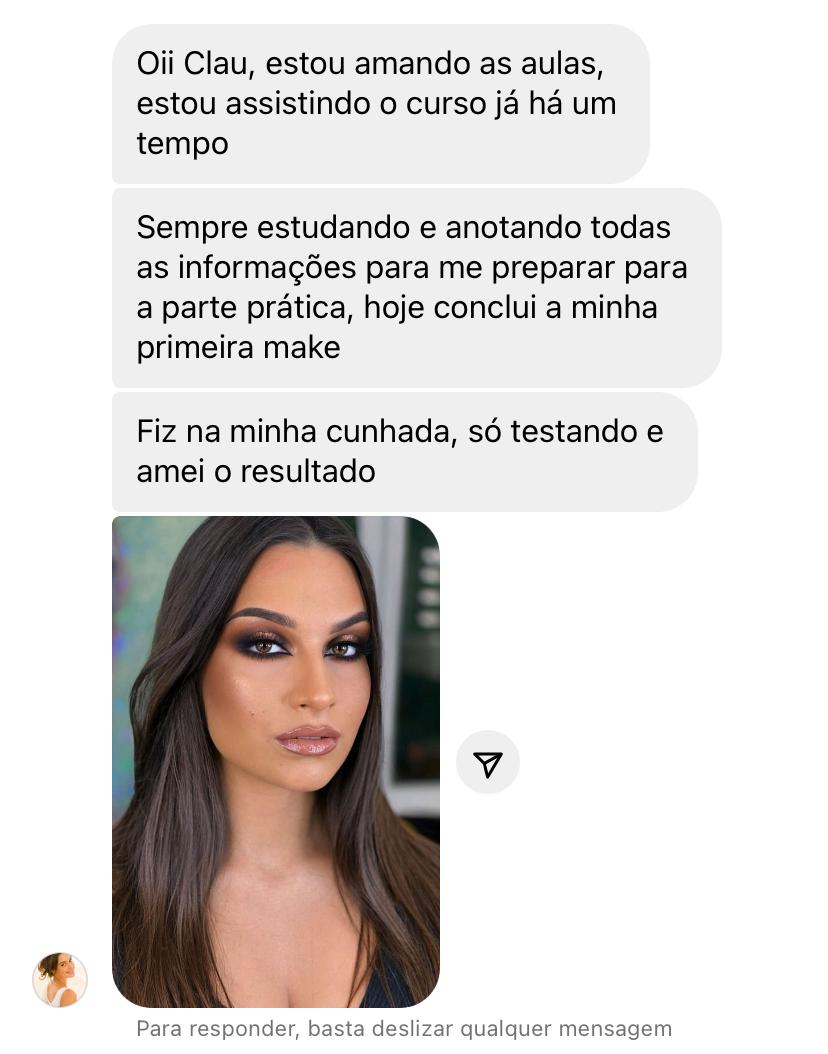The width and height of the screenshot is (828, 1054).
Task: Tap the reply instruction at the bottom
Action: [405, 1028]
